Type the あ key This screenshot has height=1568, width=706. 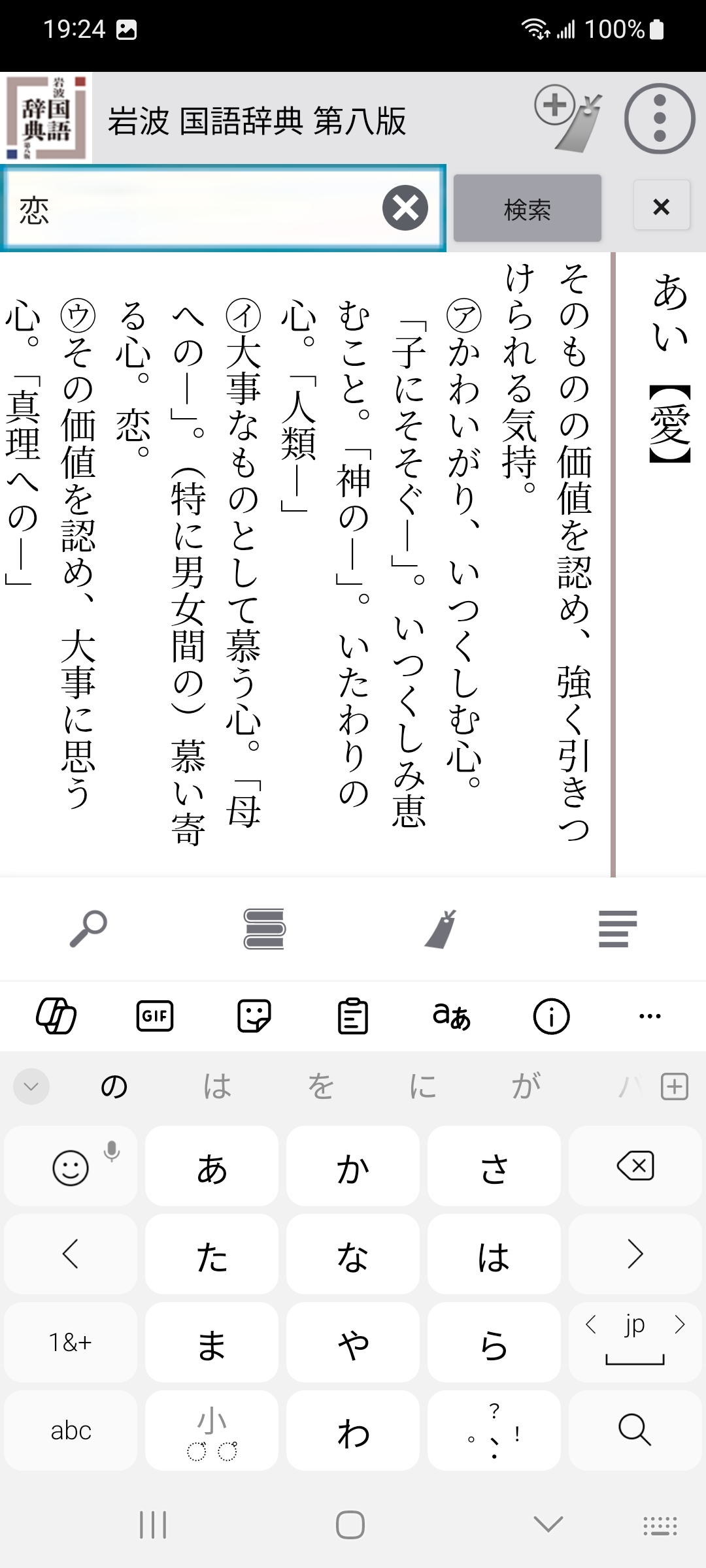coord(212,1166)
